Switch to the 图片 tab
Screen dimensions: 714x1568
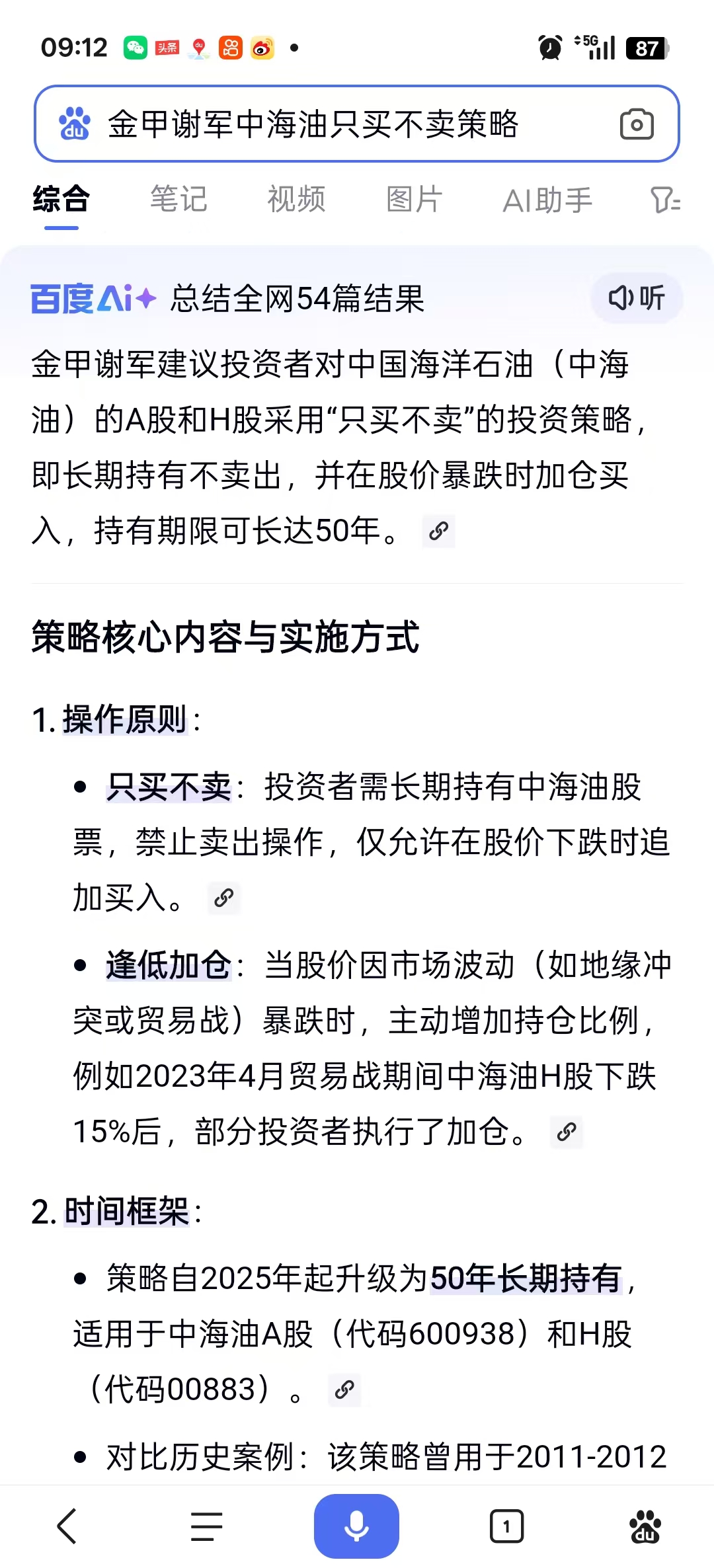414,200
